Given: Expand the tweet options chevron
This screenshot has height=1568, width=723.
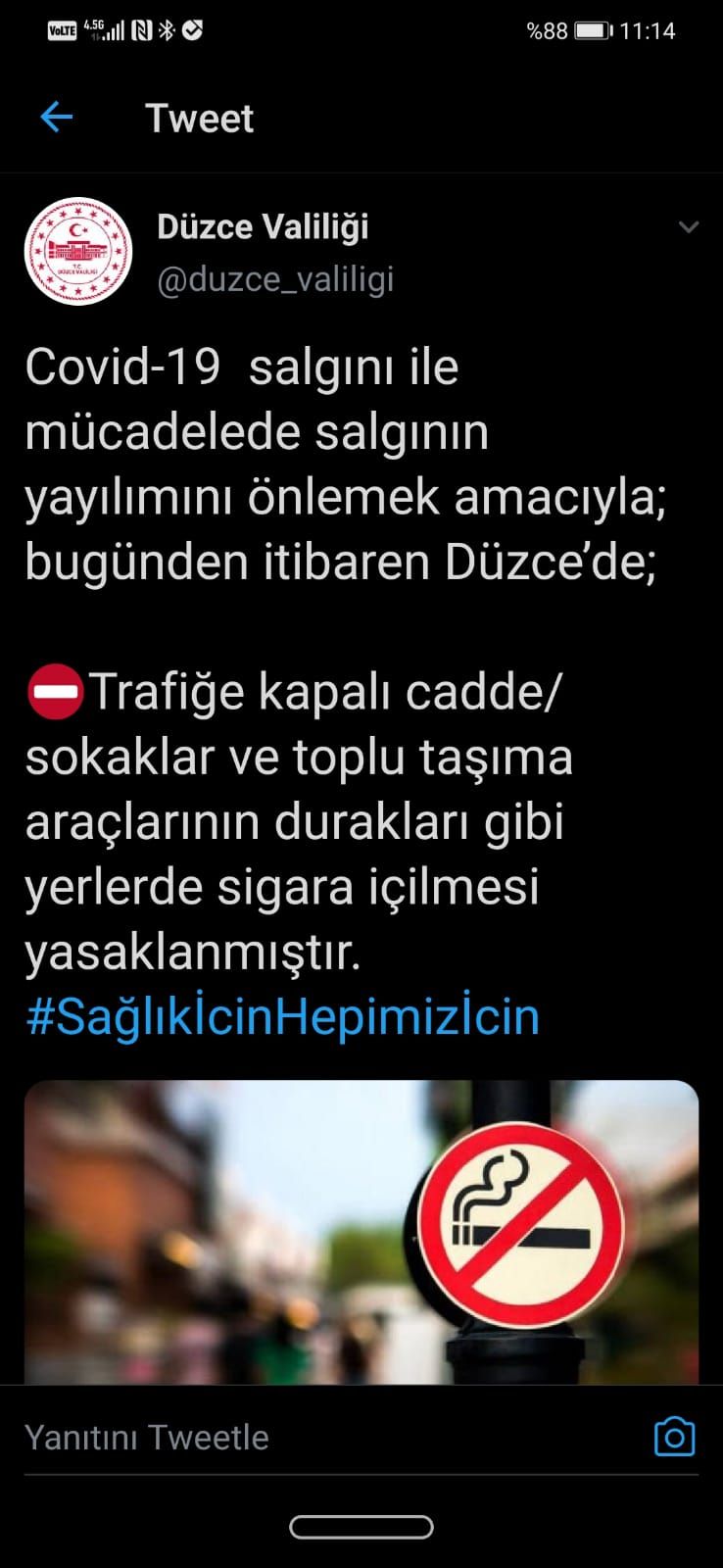Looking at the screenshot, I should tap(689, 227).
